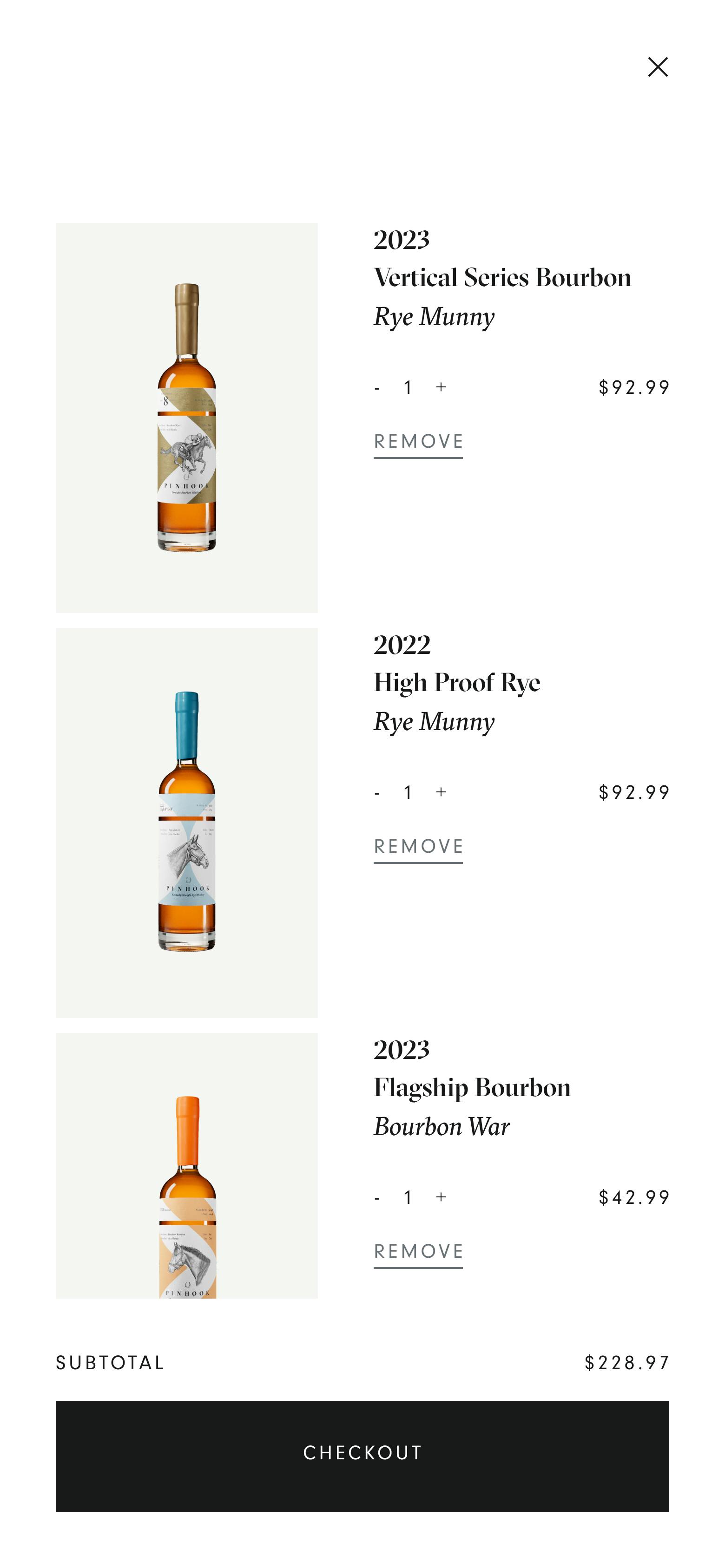Increase quantity of High Proof Rye

[x=441, y=792]
